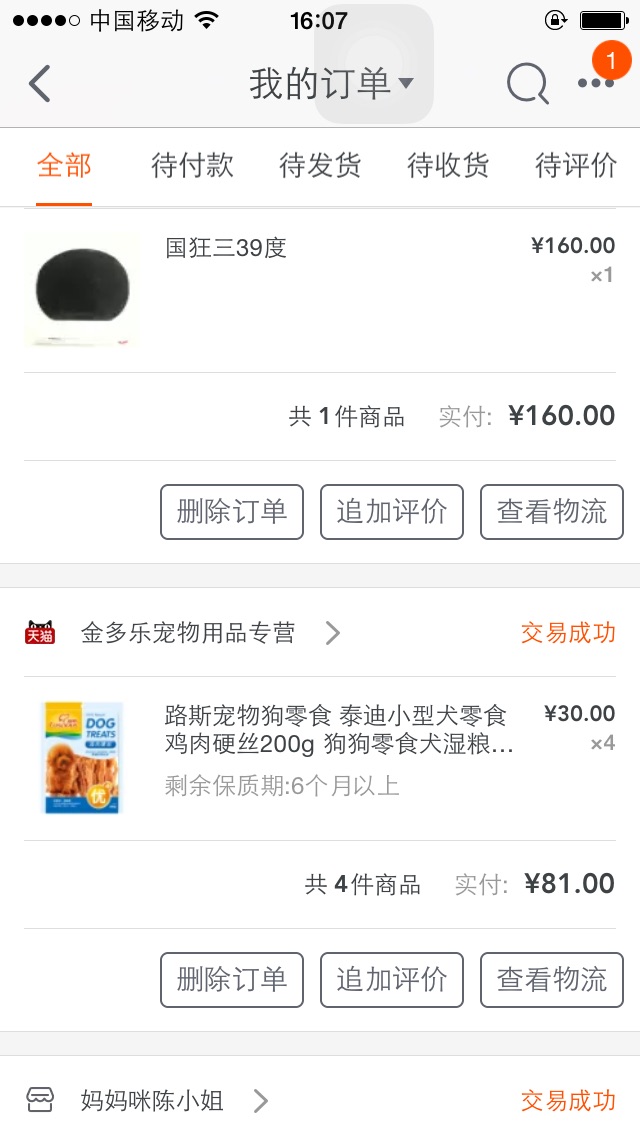640x1136 pixels.
Task: View 待收货 orders
Action: click(448, 165)
